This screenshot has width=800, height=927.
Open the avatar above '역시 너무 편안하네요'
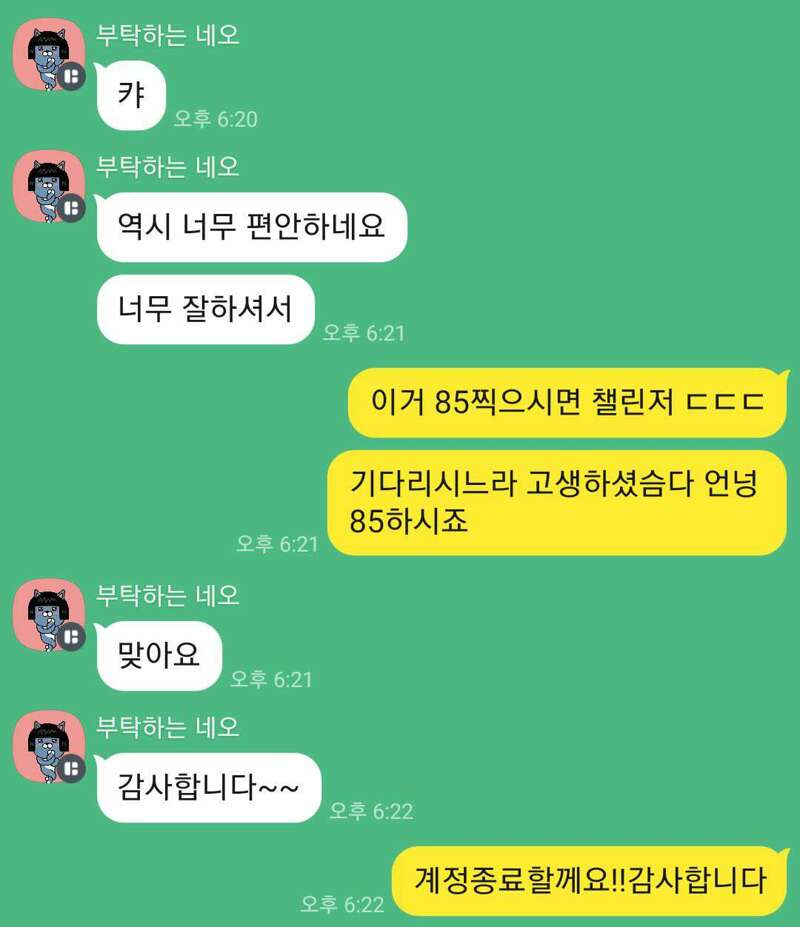[x=46, y=186]
